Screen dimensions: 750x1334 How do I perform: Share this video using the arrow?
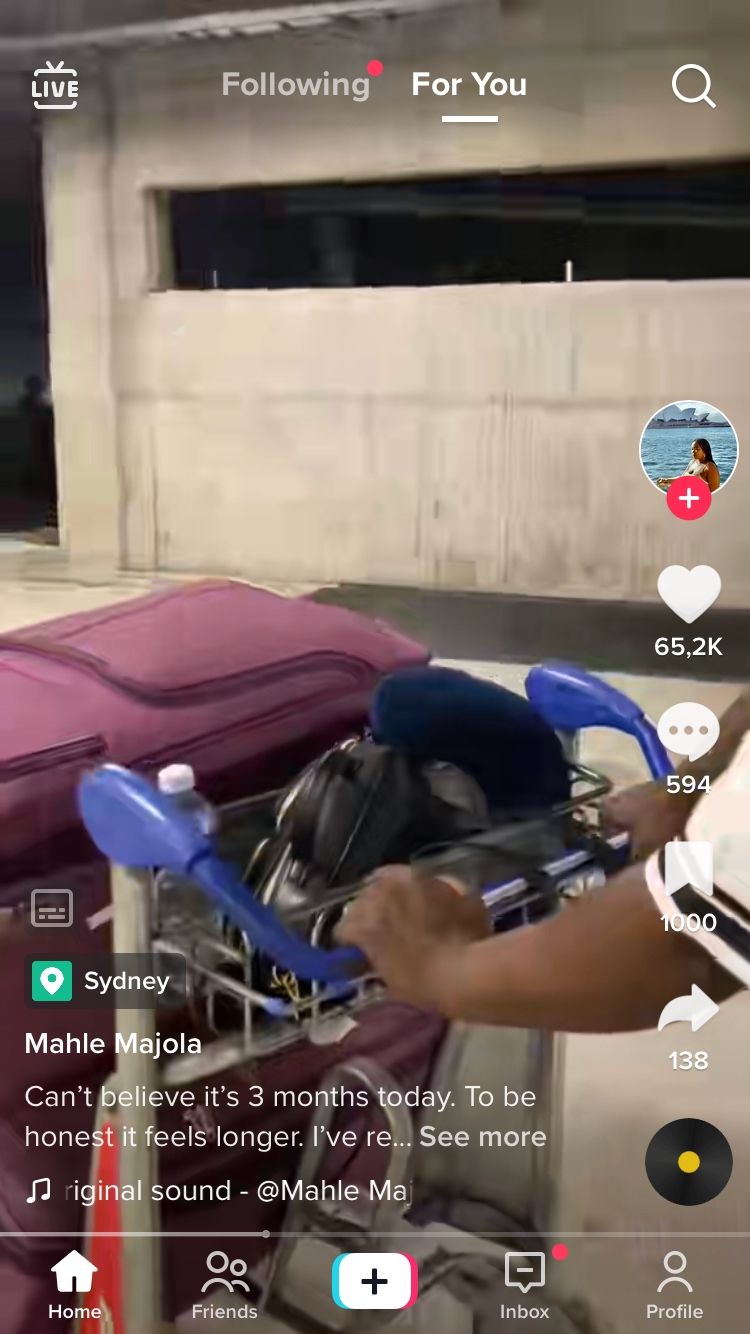(x=689, y=1010)
